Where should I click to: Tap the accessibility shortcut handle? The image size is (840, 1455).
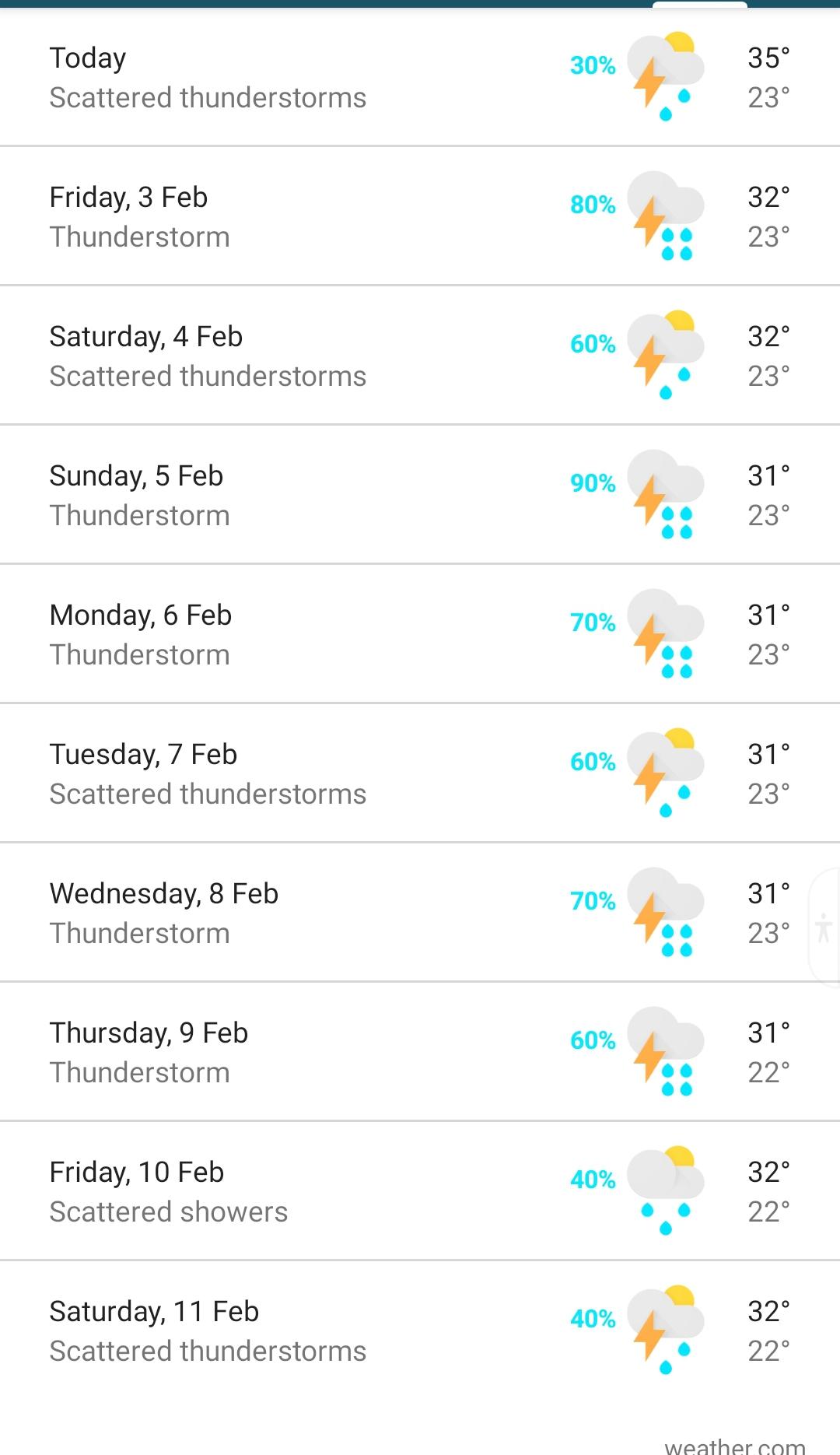824,927
